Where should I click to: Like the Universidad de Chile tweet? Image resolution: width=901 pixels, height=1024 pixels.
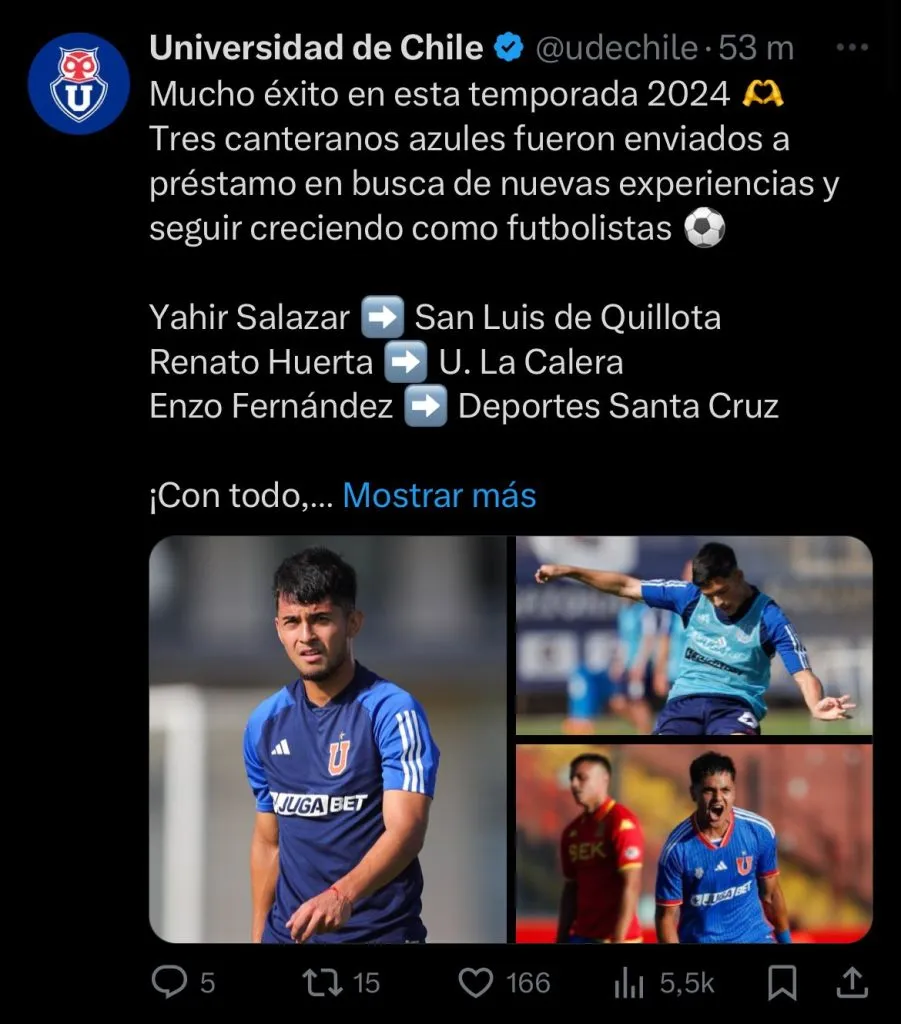click(x=476, y=983)
